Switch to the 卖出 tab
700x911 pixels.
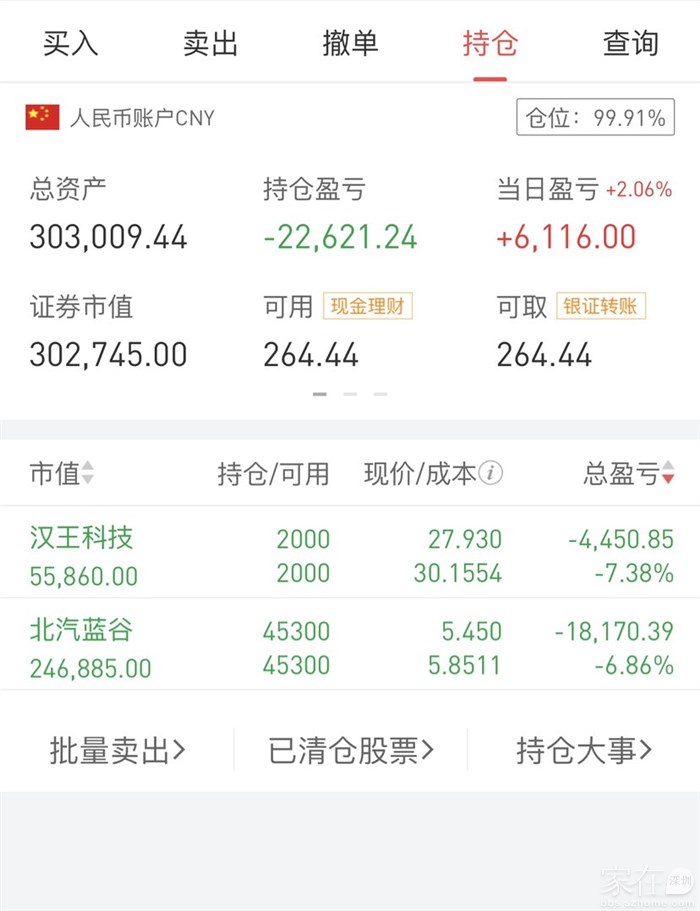point(210,43)
